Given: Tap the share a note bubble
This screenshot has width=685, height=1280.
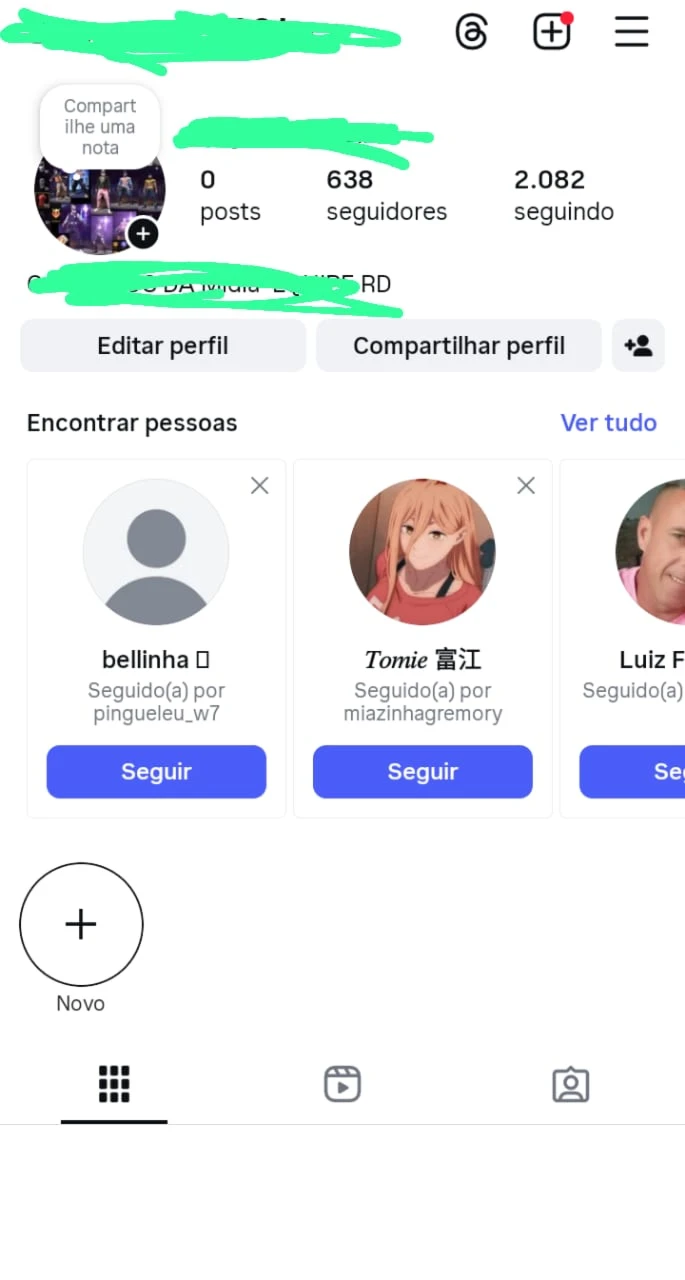Looking at the screenshot, I should (x=100, y=126).
